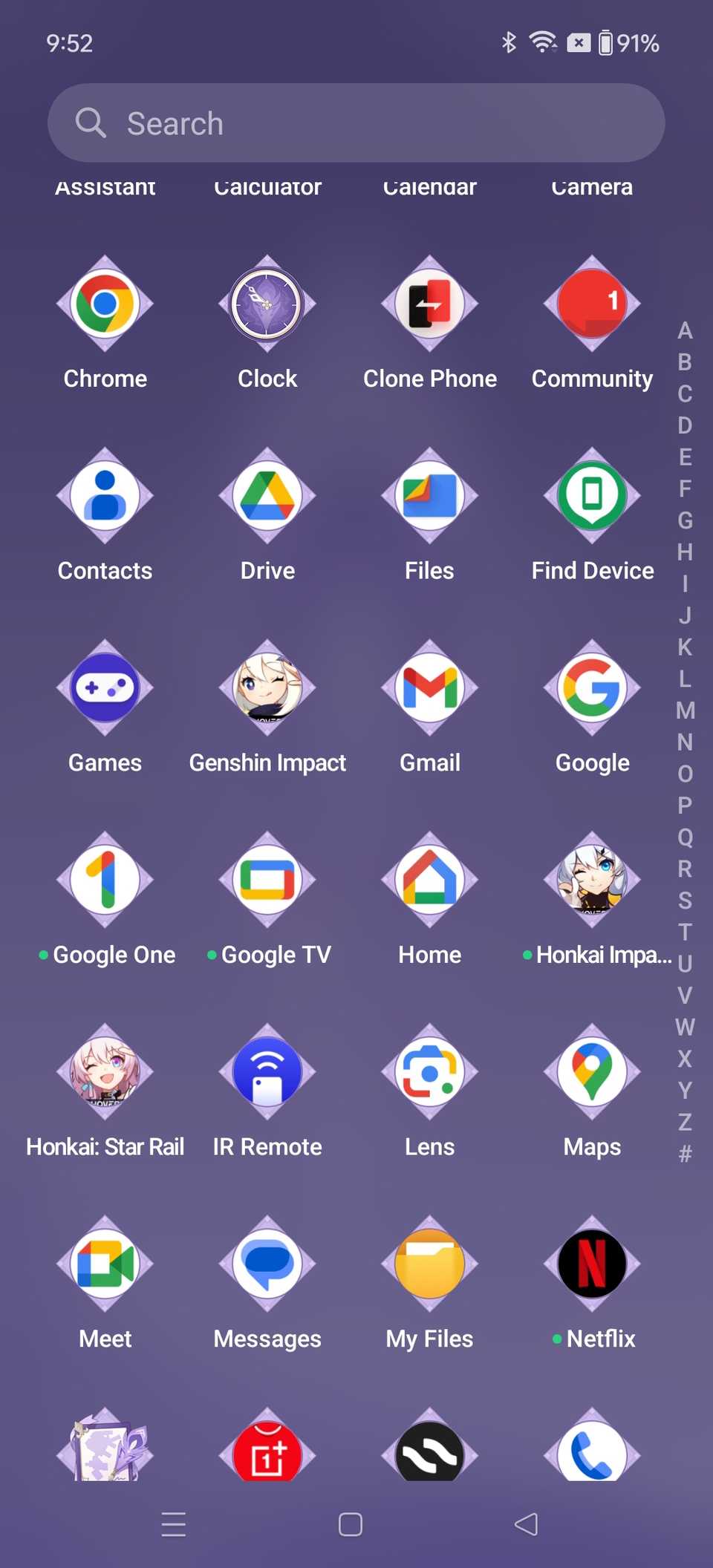Image resolution: width=713 pixels, height=1568 pixels.
Task: Launch Google Drive
Action: pos(267,496)
